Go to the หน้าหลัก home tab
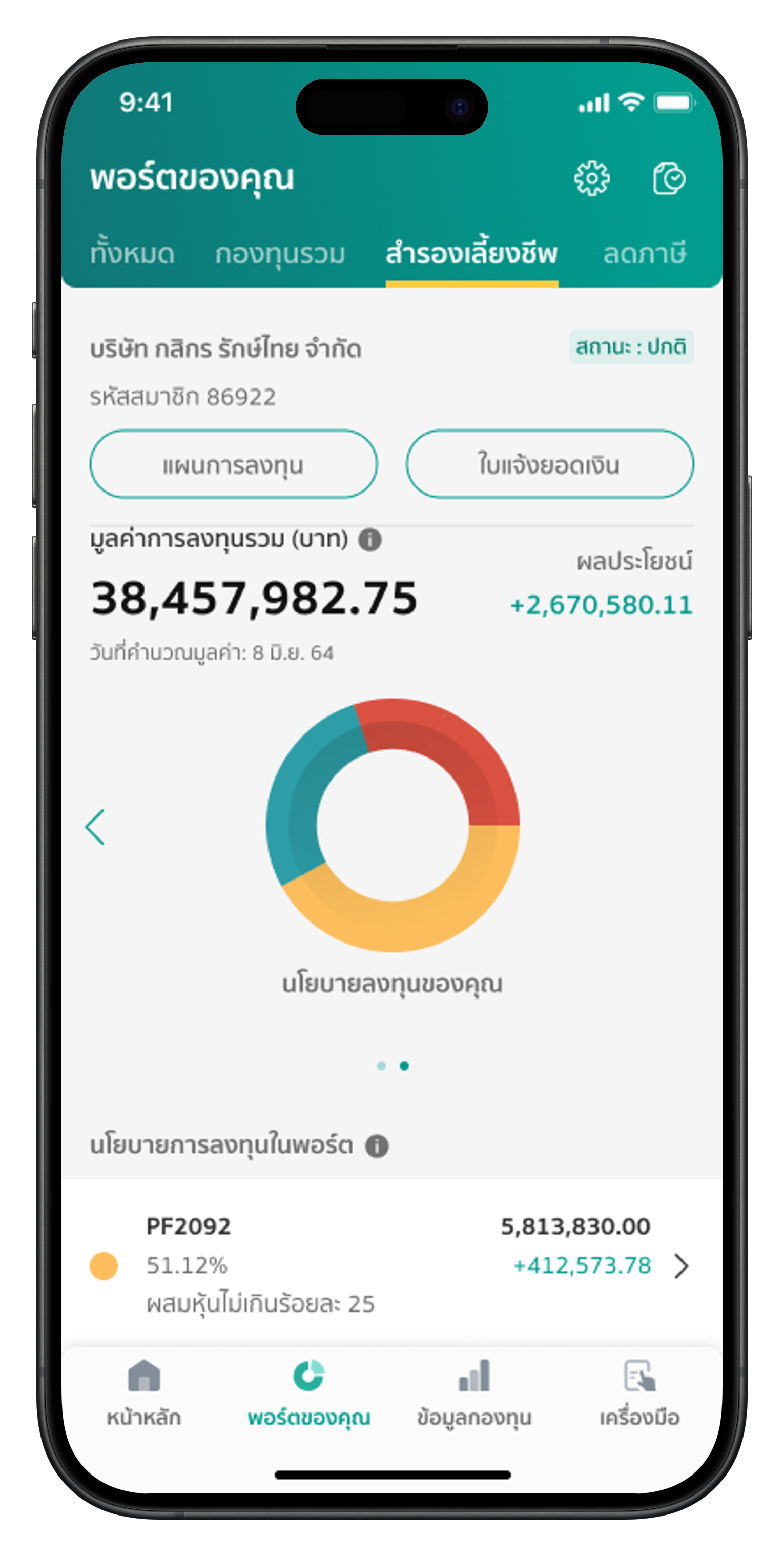Screen dimensions: 784x1556 click(144, 1393)
